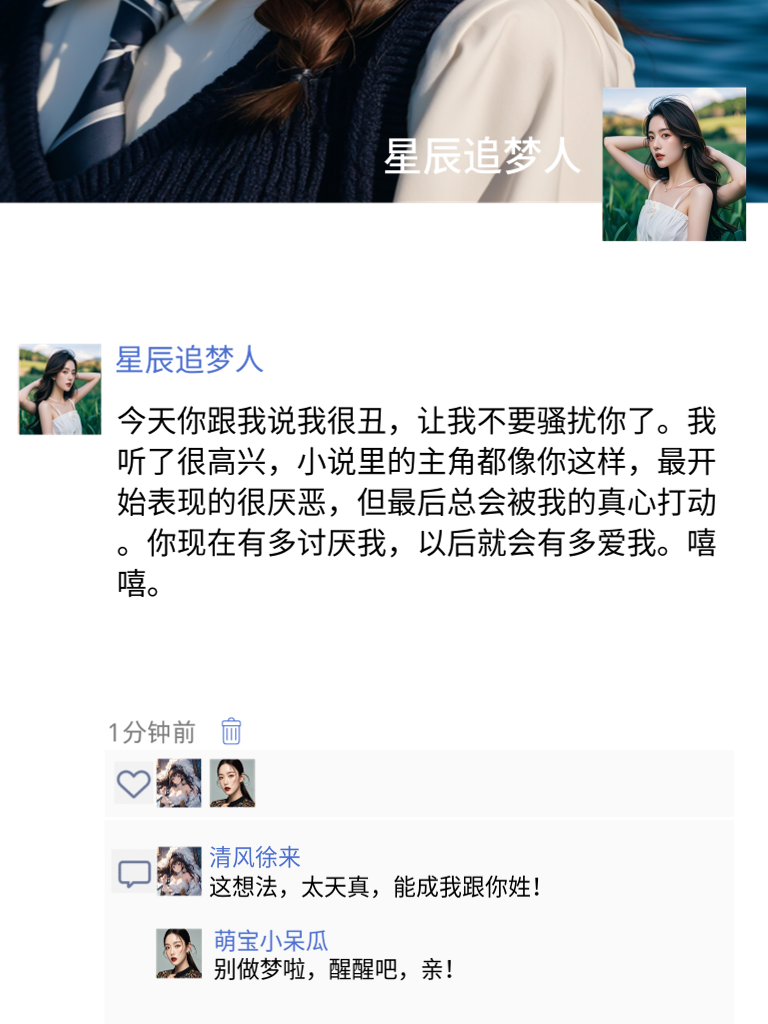Click the trash delete icon below the post
This screenshot has width=768, height=1024.
(x=230, y=732)
